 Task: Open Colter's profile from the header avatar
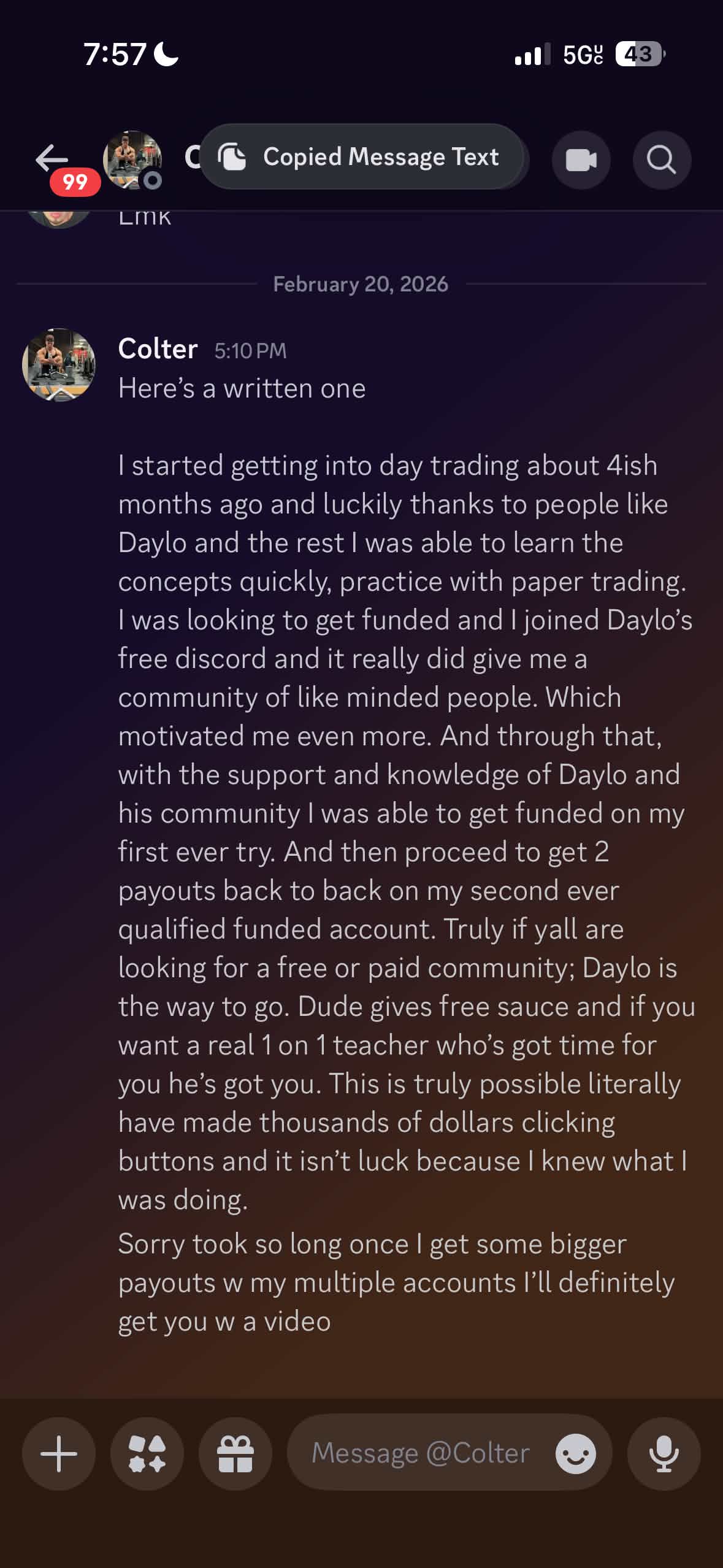tap(132, 159)
